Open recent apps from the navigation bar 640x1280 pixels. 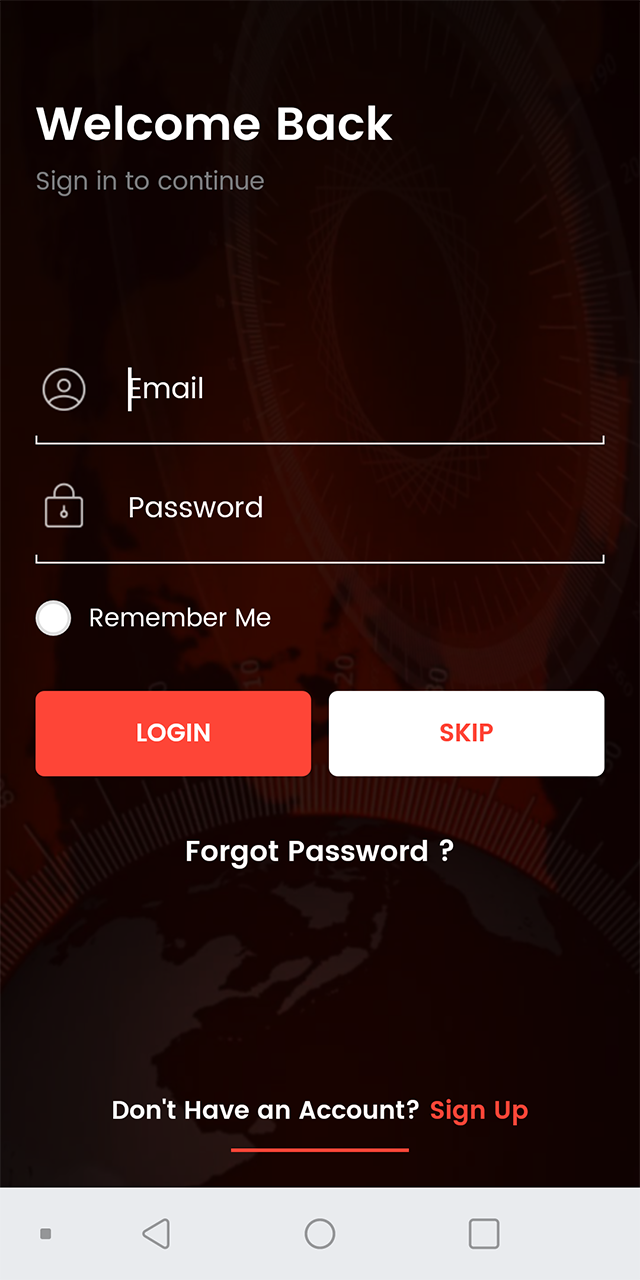[x=484, y=1233]
